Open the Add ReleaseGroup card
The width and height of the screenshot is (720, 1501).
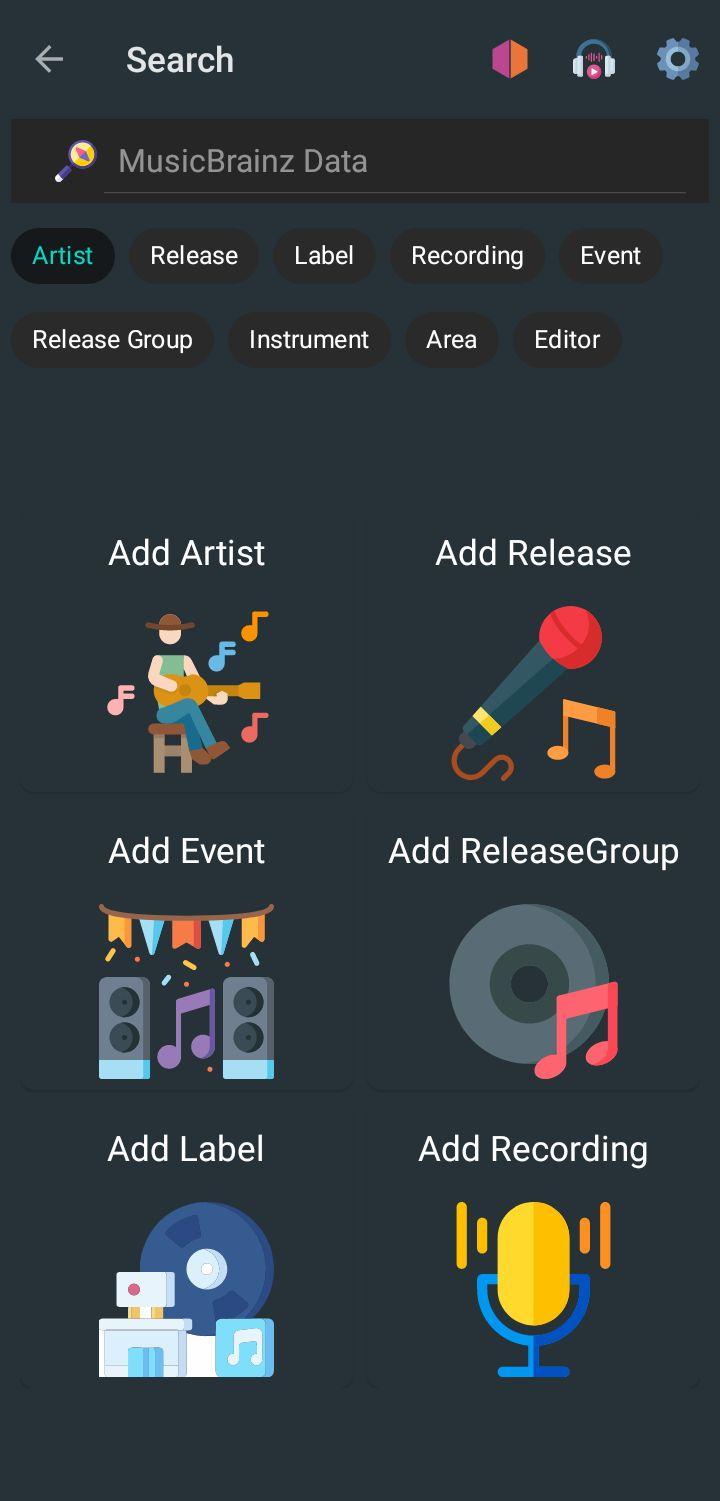pos(533,953)
